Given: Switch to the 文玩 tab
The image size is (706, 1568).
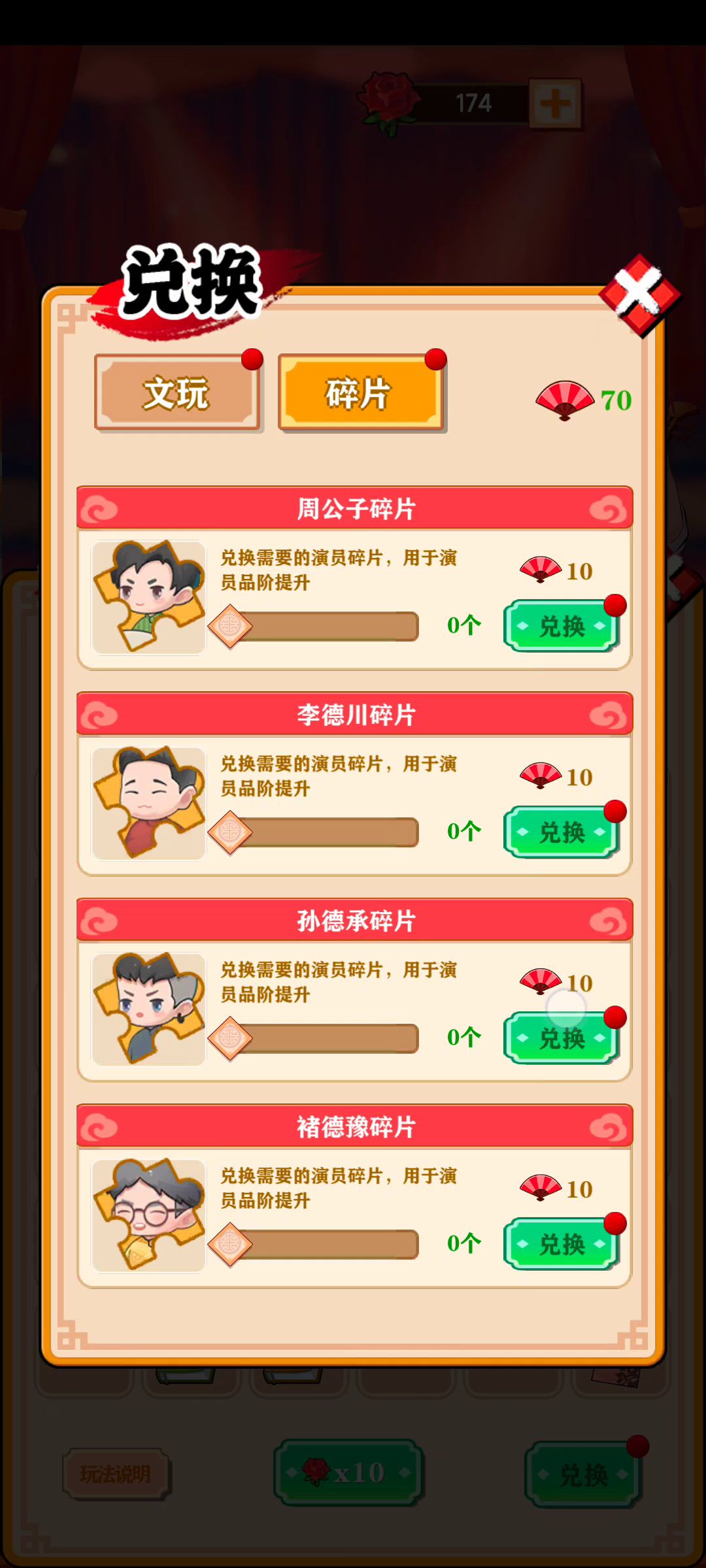Looking at the screenshot, I should point(176,393).
